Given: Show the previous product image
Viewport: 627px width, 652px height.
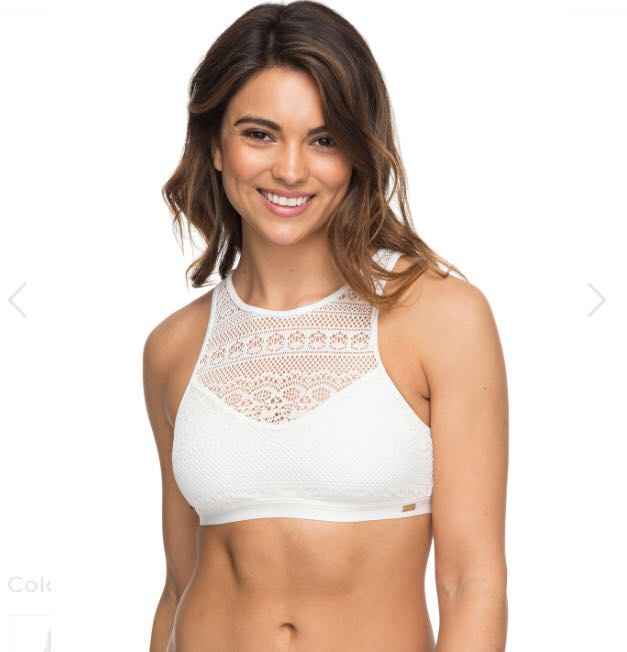Looking at the screenshot, I should coord(17,300).
